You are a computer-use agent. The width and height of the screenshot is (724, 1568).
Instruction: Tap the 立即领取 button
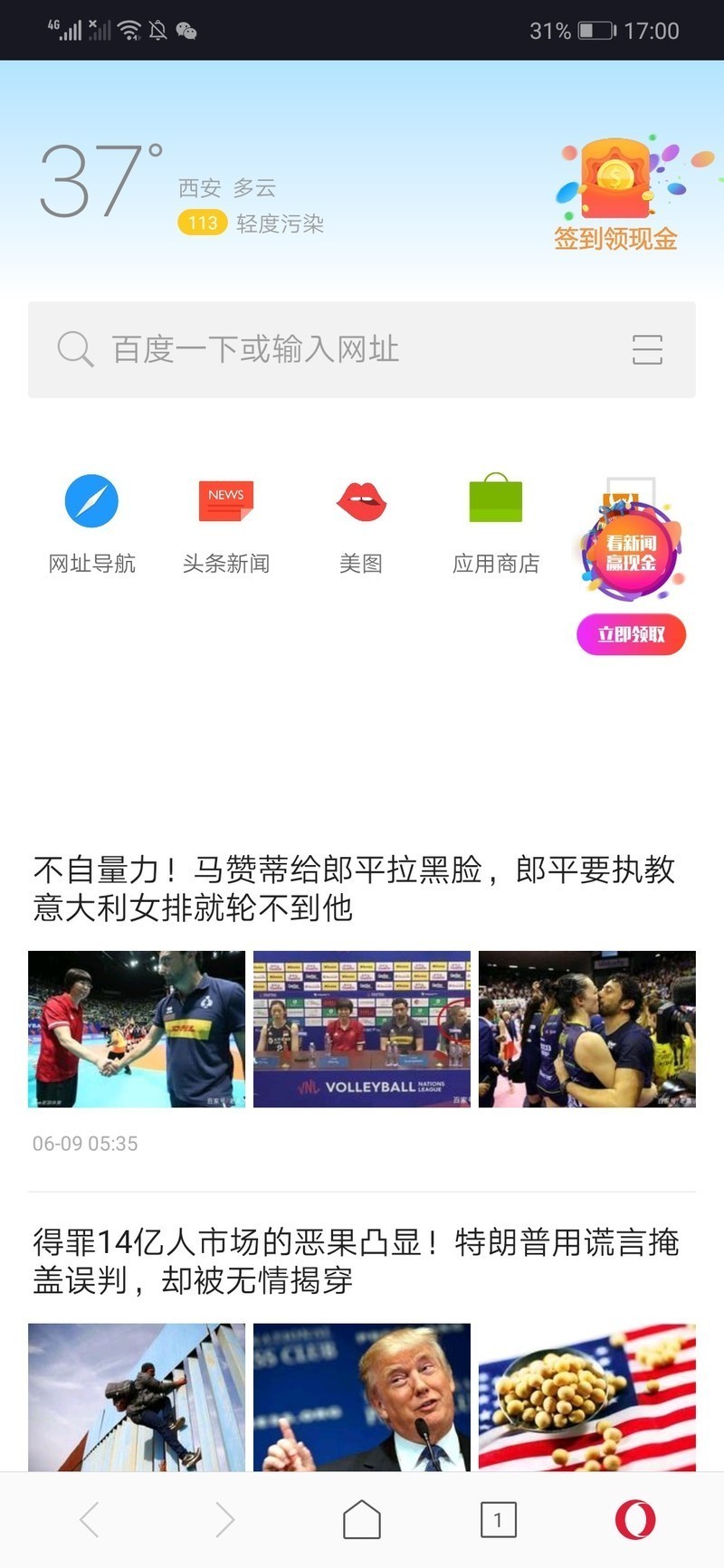click(631, 634)
